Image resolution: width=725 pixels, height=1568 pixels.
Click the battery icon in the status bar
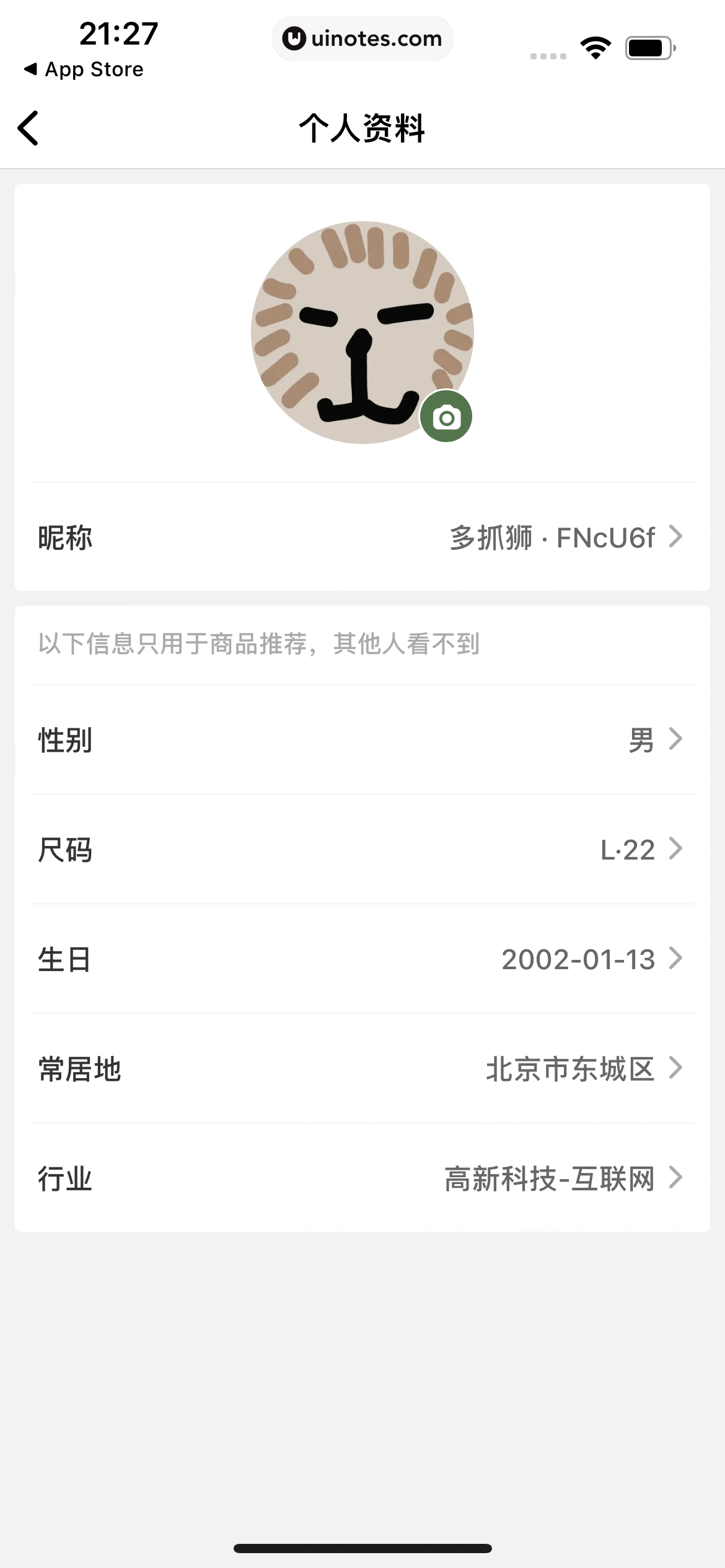pyautogui.click(x=647, y=46)
